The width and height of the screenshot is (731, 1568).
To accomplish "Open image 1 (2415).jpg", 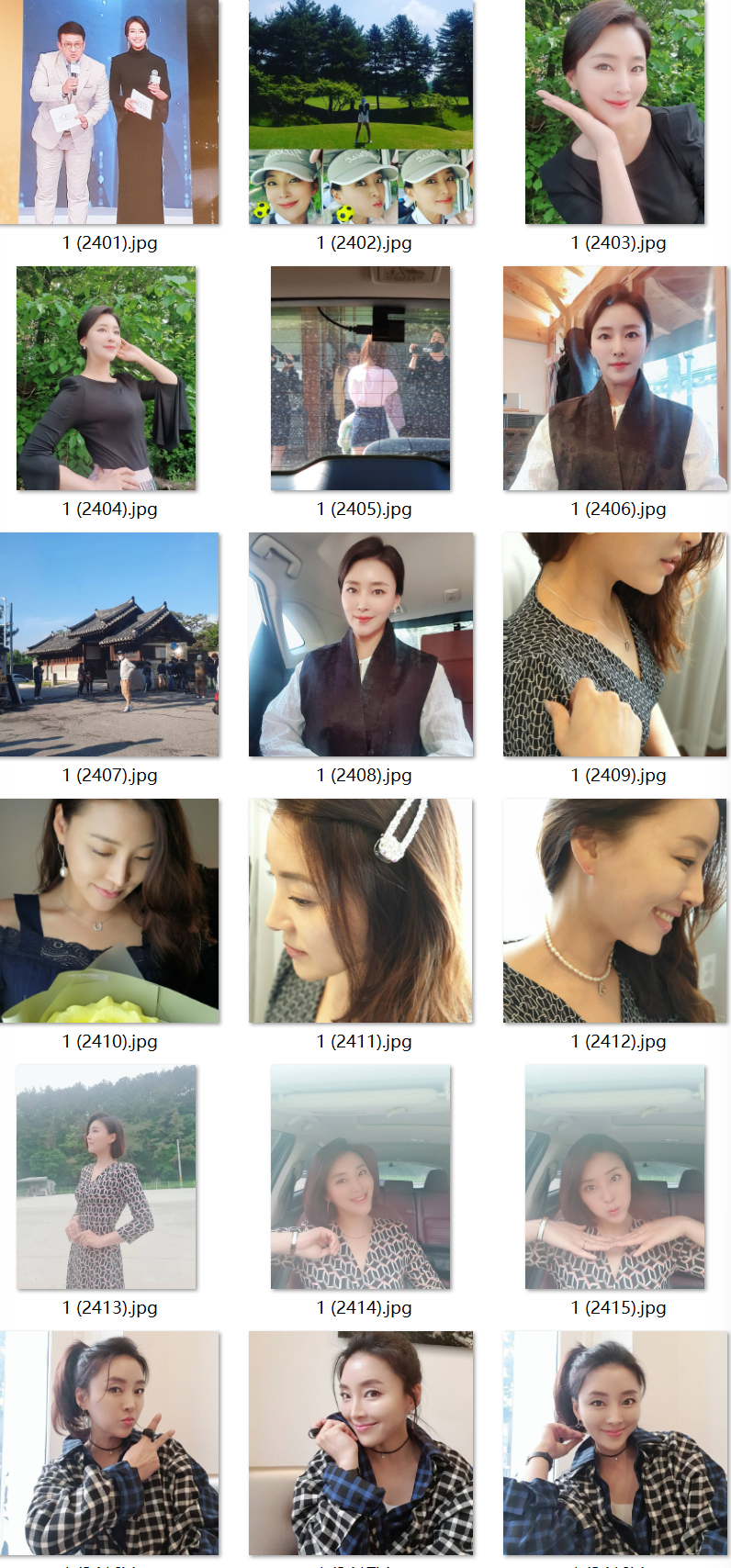I will click(x=614, y=1176).
